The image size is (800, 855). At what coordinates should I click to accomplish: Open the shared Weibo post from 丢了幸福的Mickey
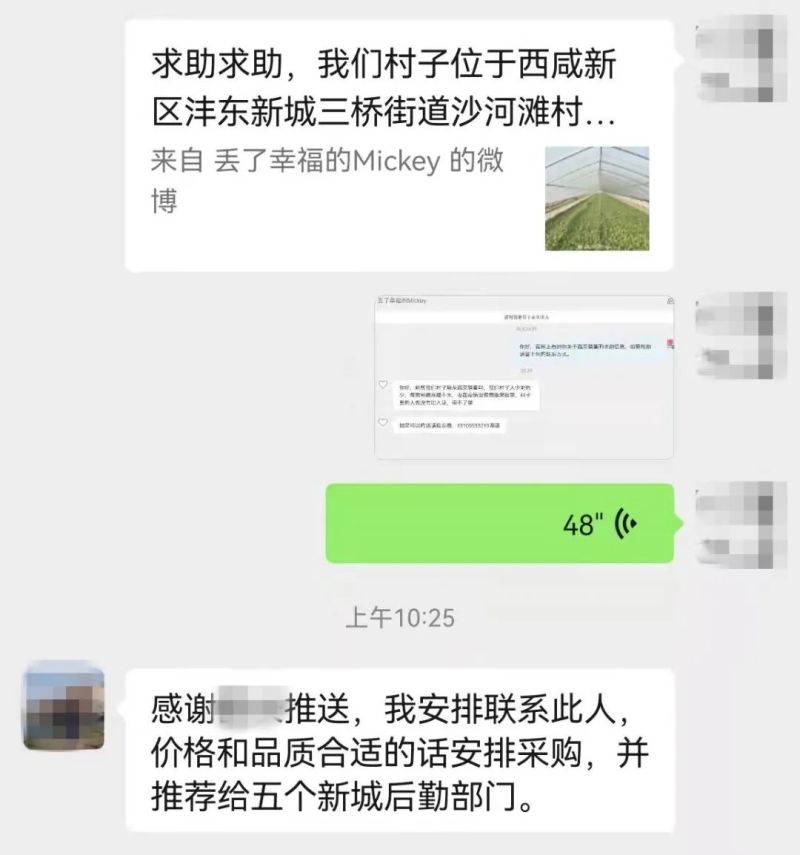click(x=398, y=146)
